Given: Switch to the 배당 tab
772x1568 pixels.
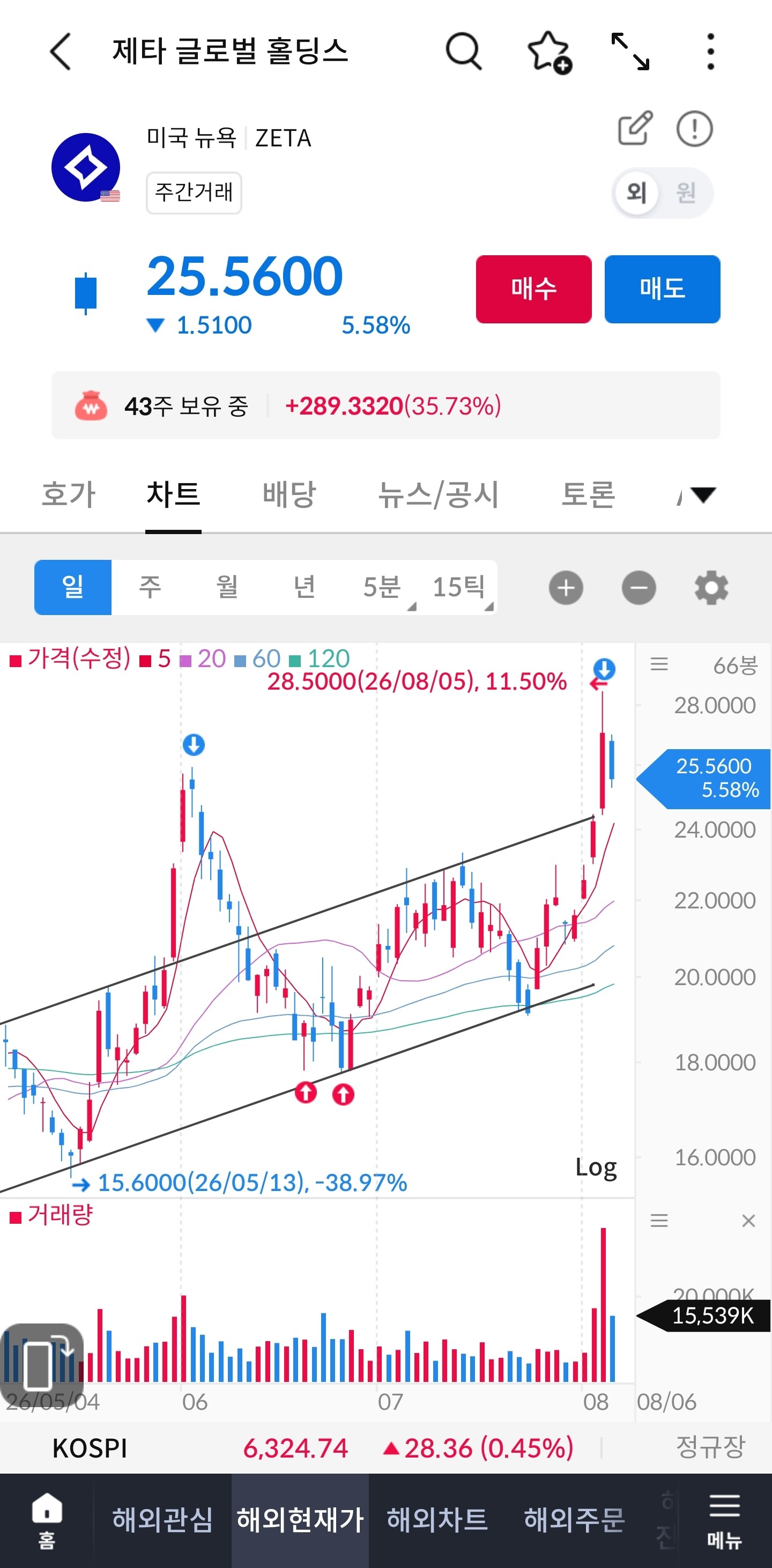Looking at the screenshot, I should point(289,494).
